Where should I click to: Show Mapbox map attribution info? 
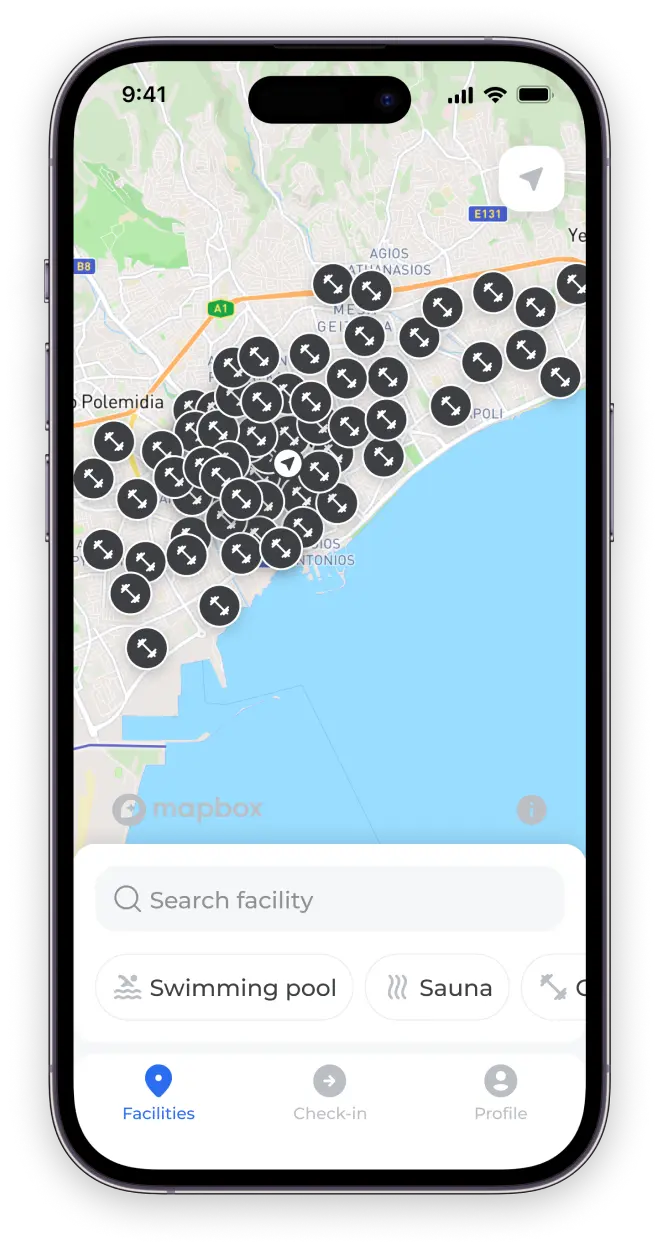point(531,809)
